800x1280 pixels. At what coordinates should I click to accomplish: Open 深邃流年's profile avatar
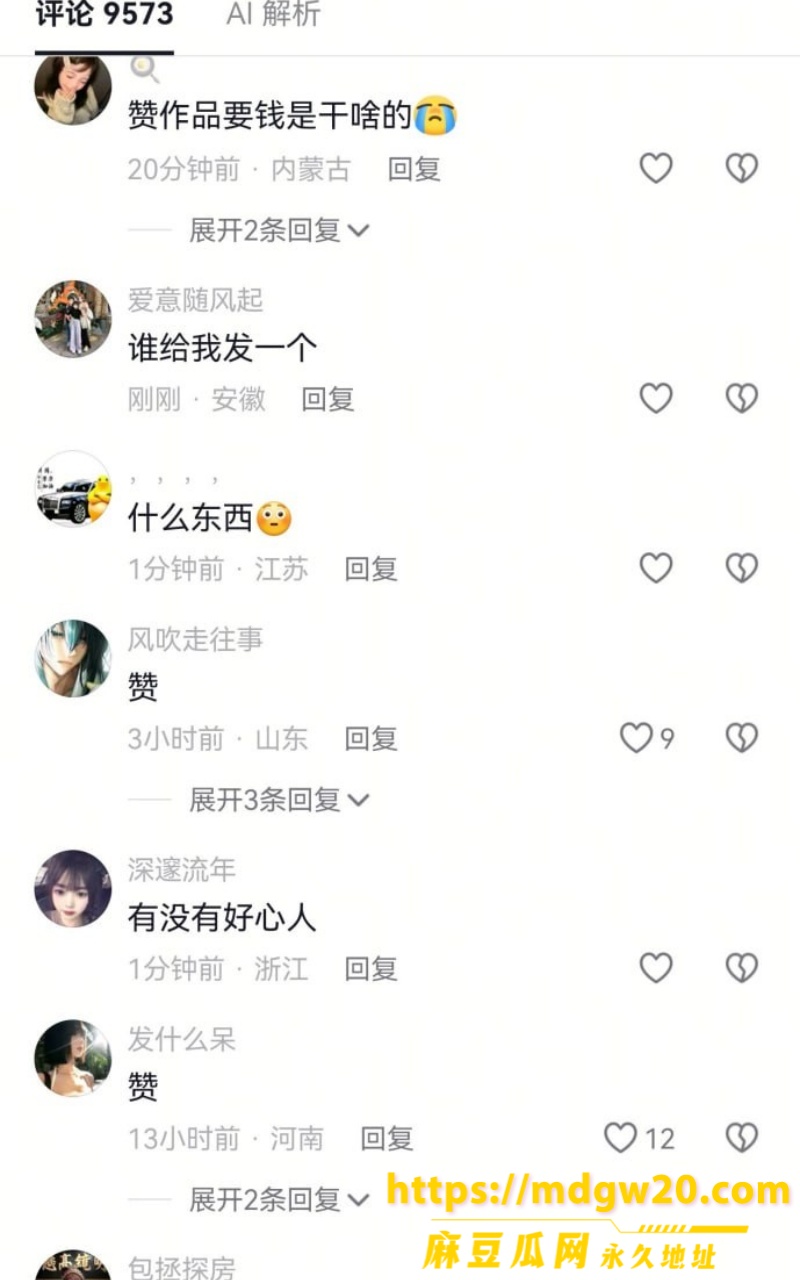point(73,889)
